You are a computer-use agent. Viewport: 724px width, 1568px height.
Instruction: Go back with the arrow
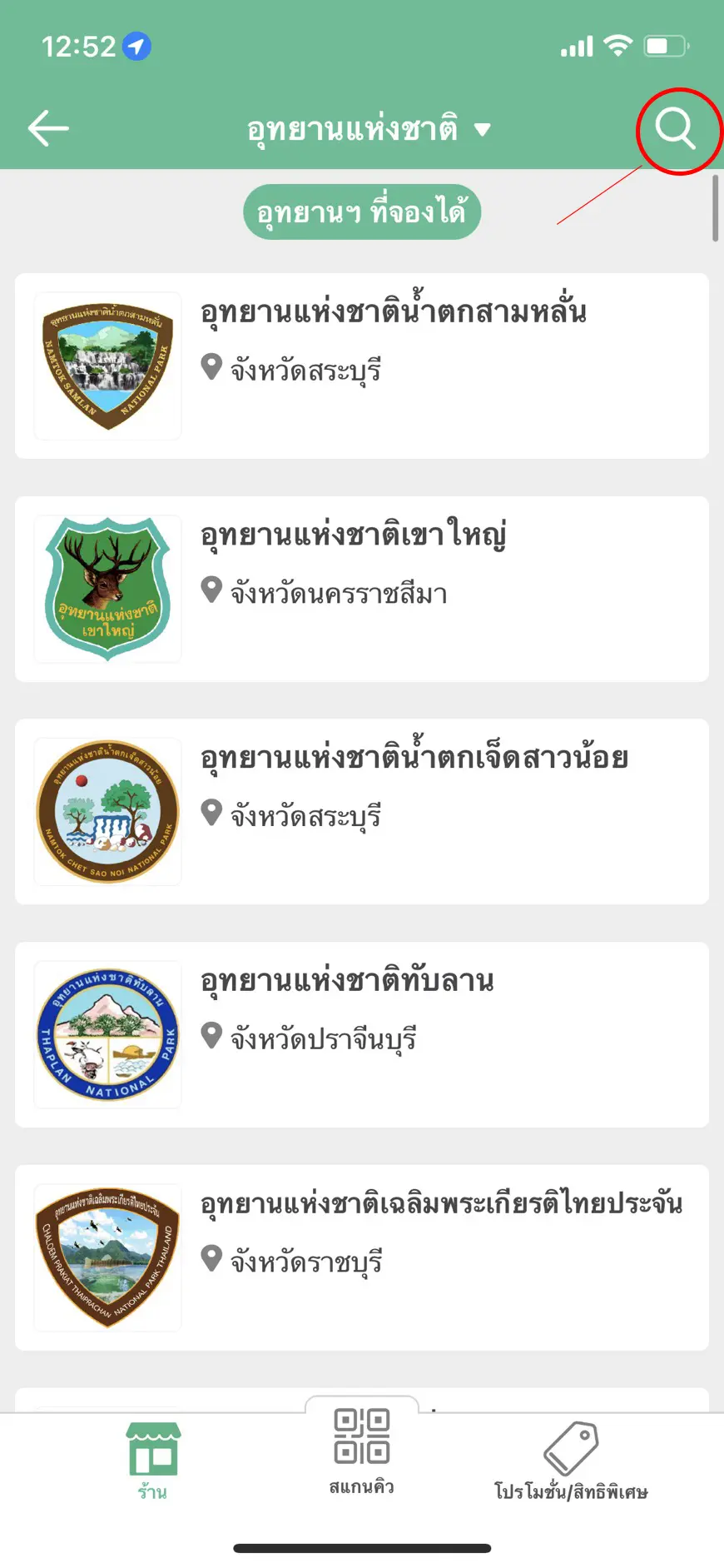(x=48, y=129)
